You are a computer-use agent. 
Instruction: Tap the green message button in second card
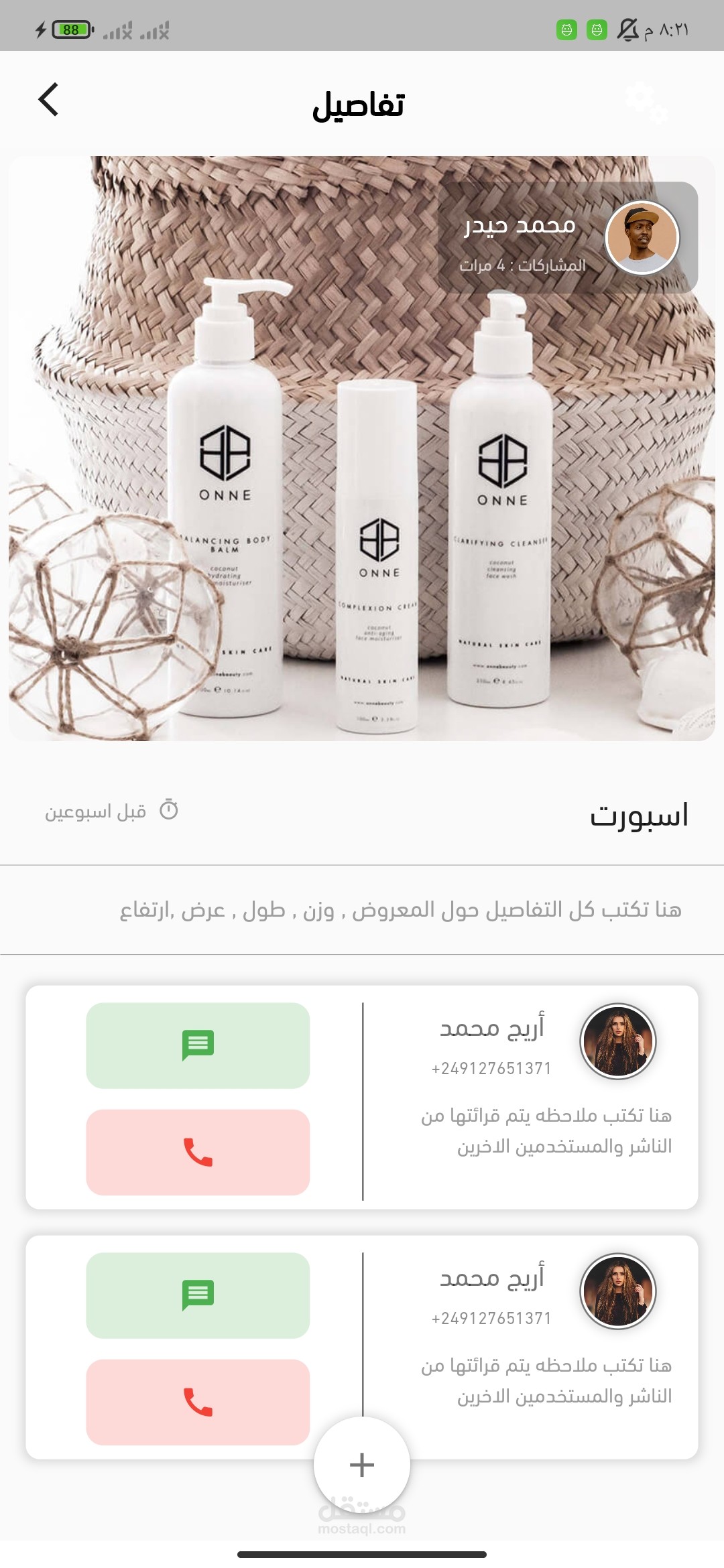coord(198,1295)
